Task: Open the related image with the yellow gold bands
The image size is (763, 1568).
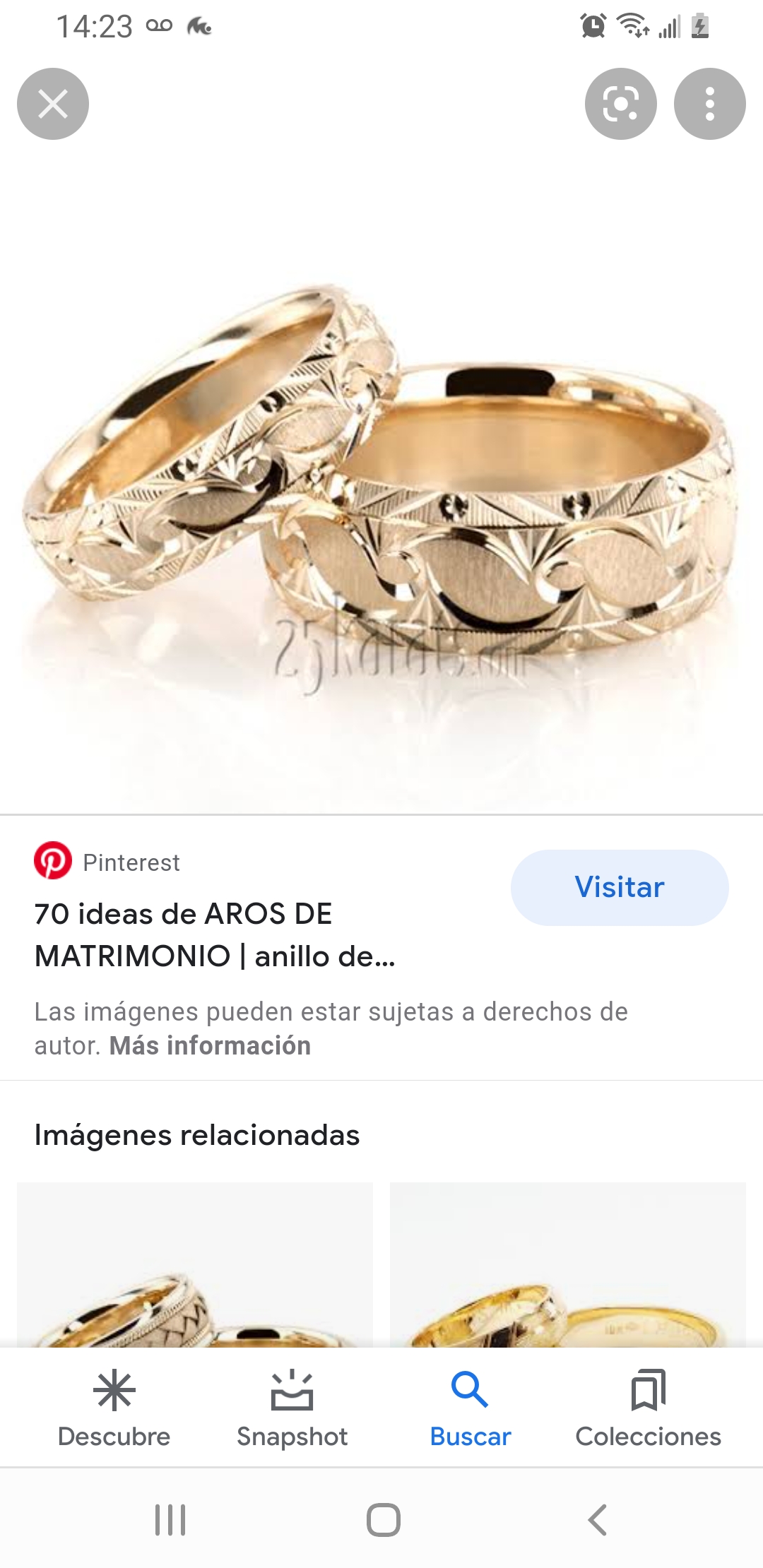Action: pyautogui.click(x=568, y=1264)
